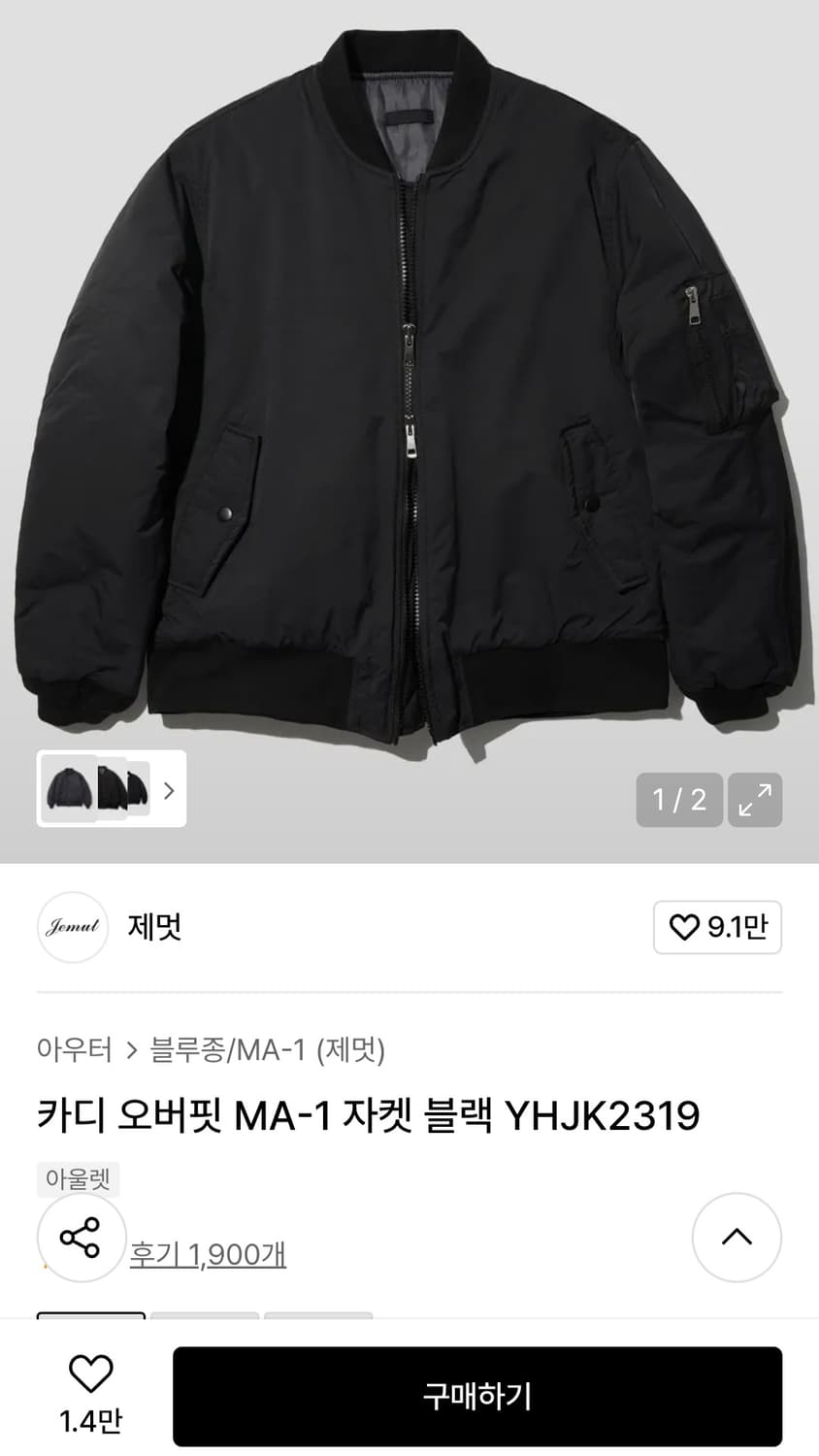Open the 후기 1,900개 reviews link

(208, 1252)
